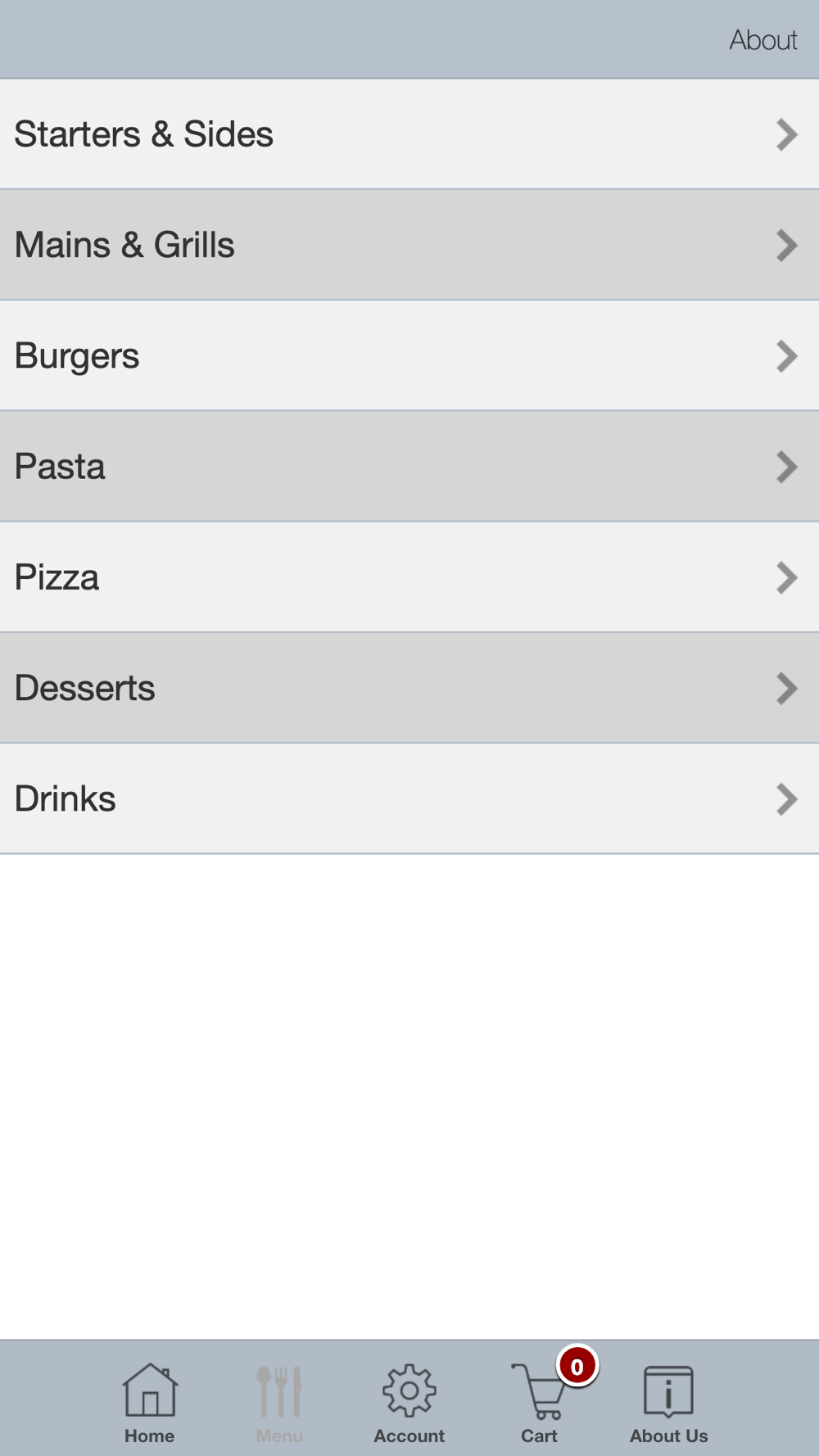
Task: Go to the Home tab
Action: coord(149,1402)
